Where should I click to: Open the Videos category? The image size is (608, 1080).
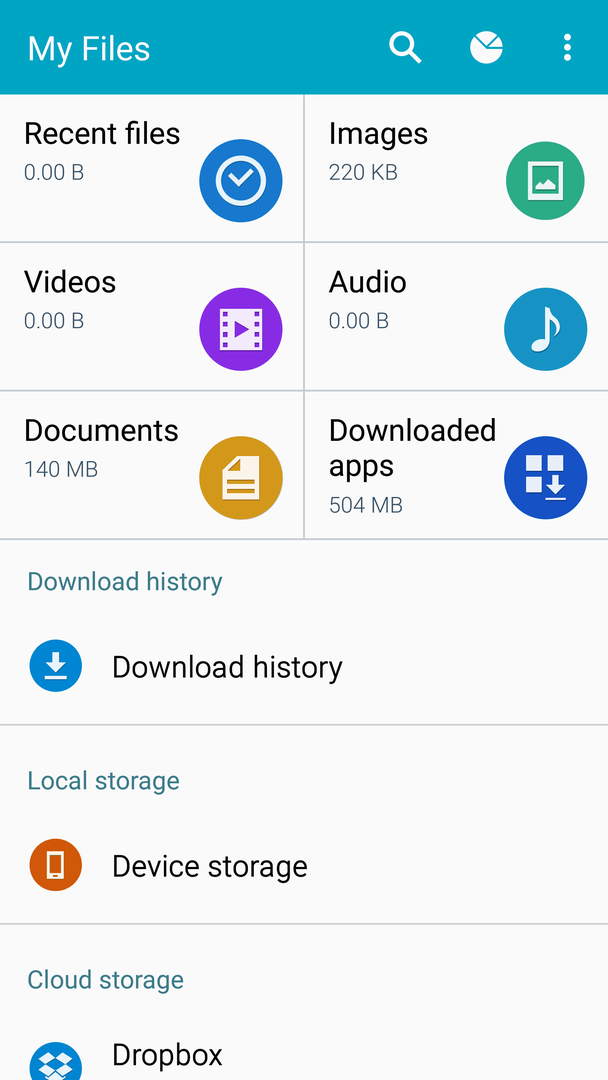pyautogui.click(x=151, y=316)
